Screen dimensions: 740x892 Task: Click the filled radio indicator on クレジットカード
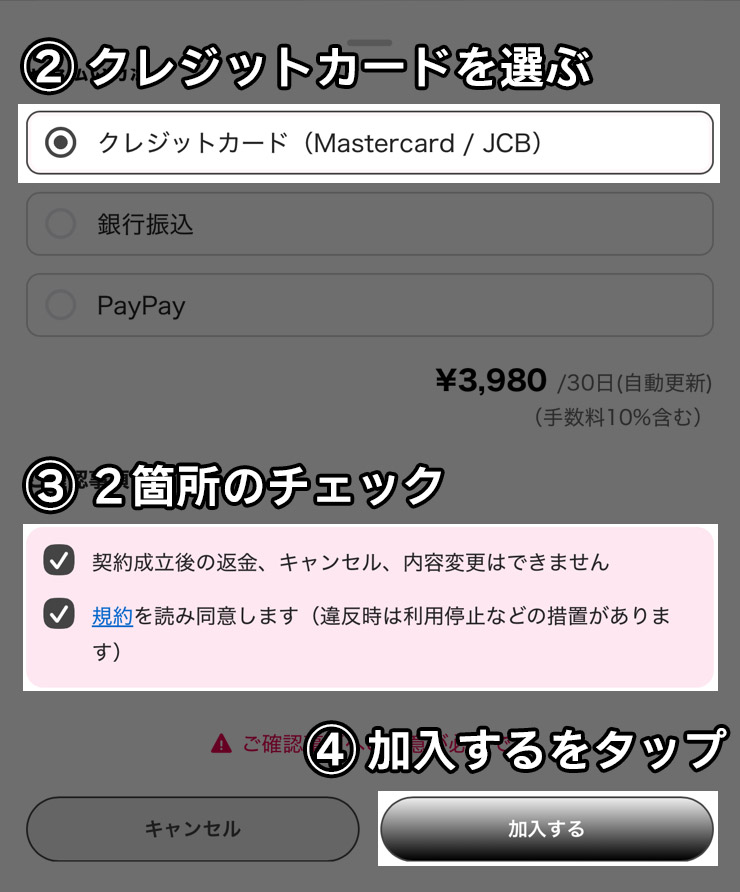point(60,143)
